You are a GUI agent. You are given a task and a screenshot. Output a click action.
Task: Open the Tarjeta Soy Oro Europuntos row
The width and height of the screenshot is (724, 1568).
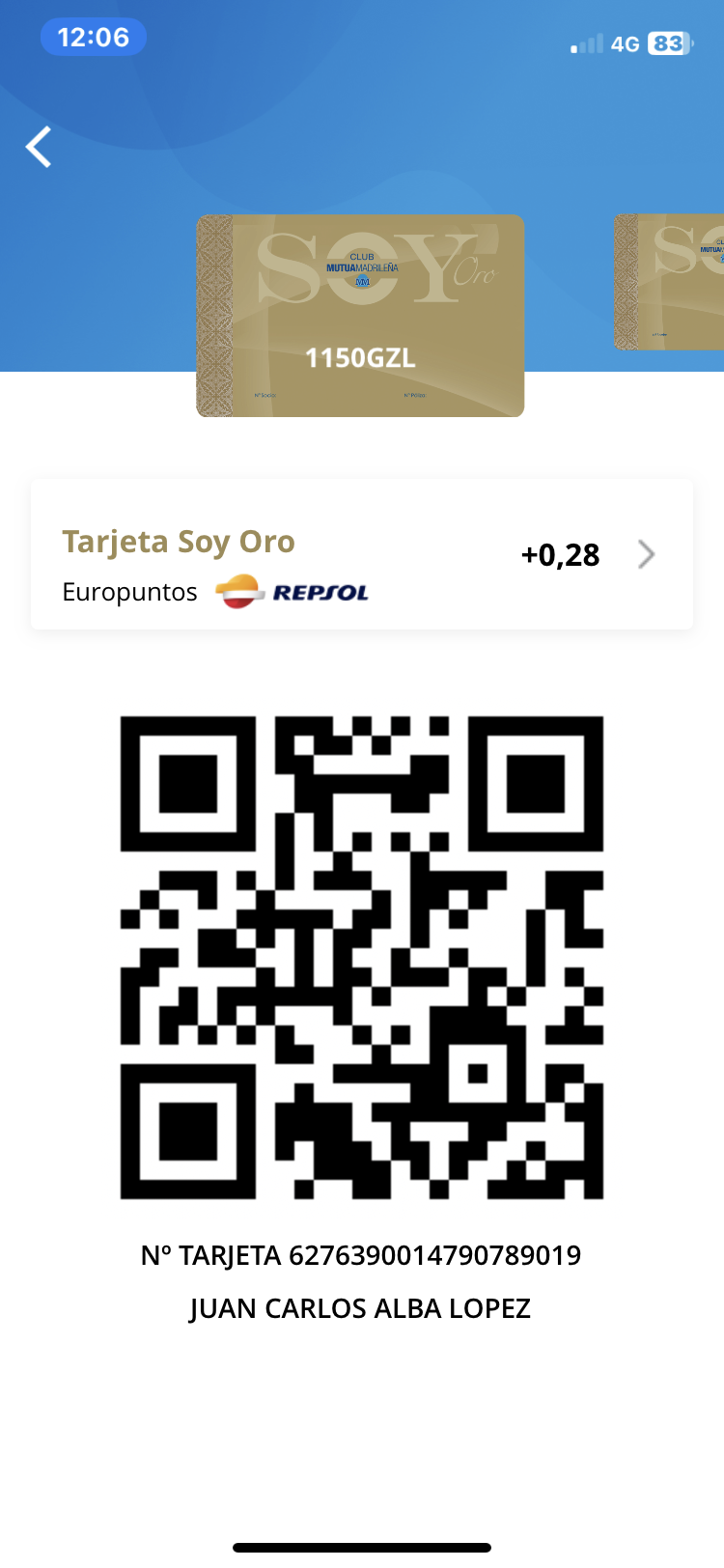pos(362,555)
